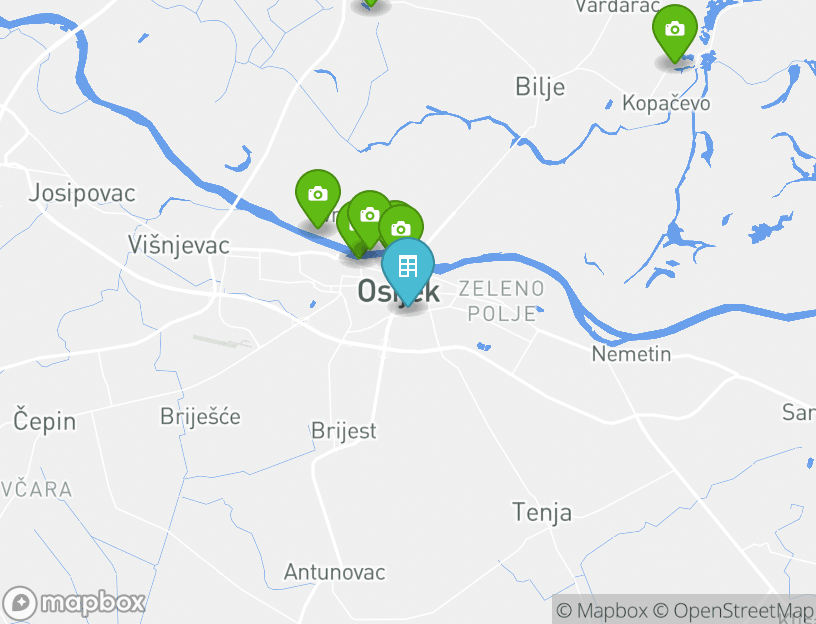This screenshot has height=624, width=816.
Task: Tap the blue building marker on Osijek
Action: [x=408, y=267]
